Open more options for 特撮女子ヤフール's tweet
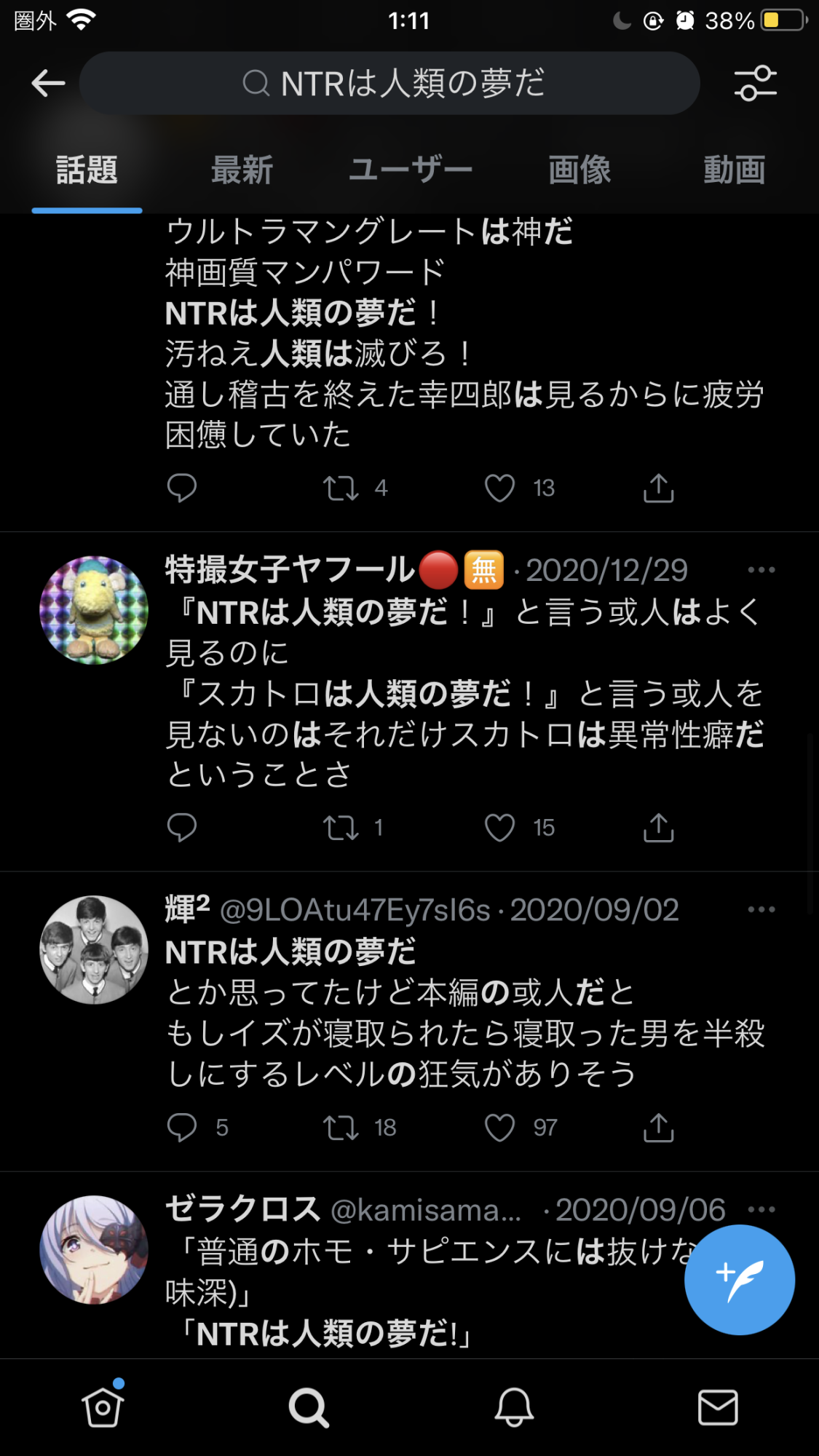819x1456 pixels. tap(761, 570)
